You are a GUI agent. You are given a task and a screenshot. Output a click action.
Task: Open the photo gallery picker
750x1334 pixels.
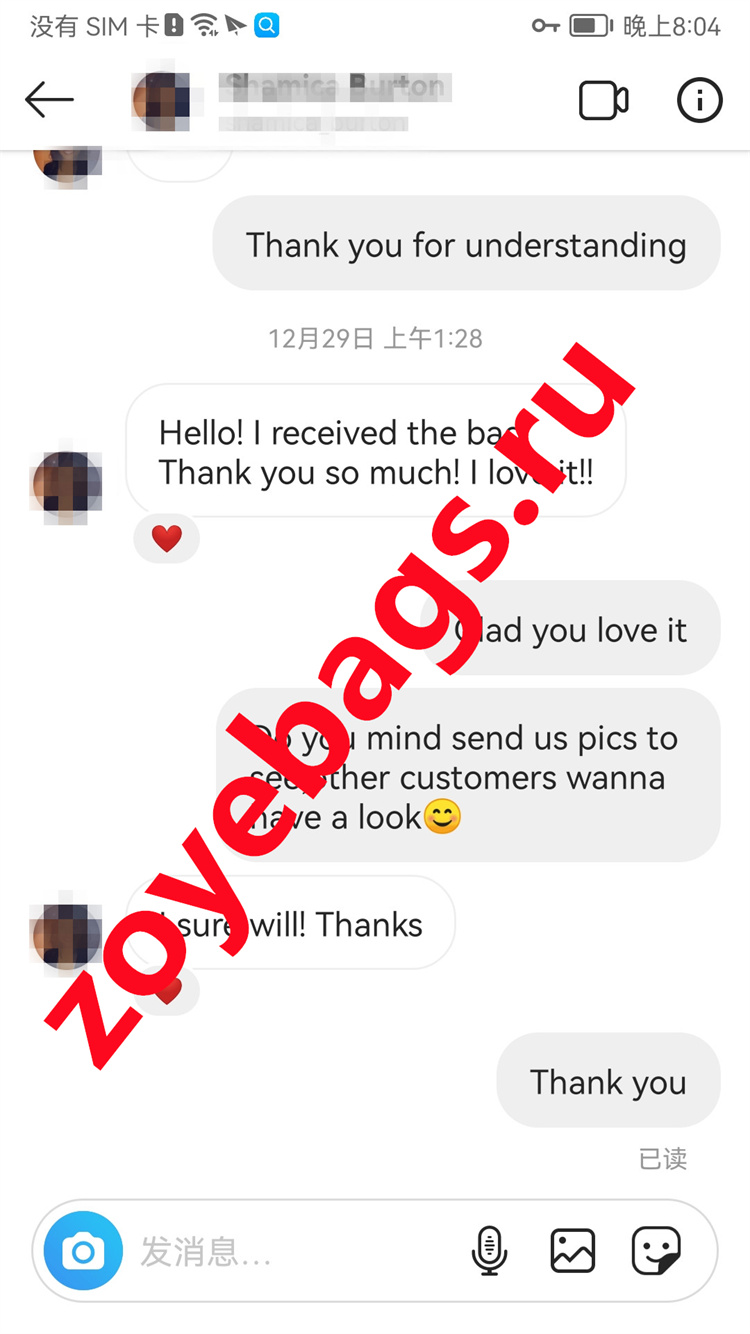573,1251
